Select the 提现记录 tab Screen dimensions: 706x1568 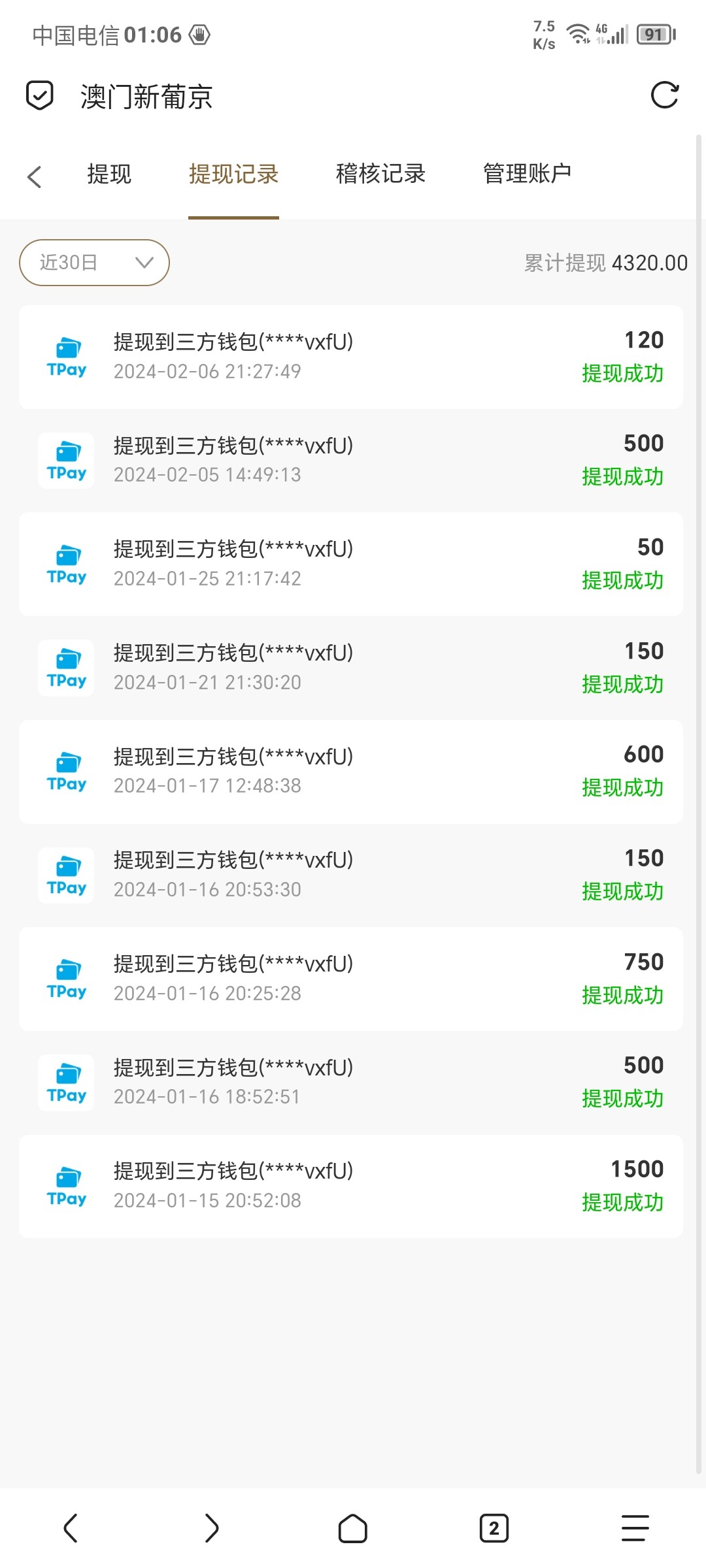[x=233, y=174]
